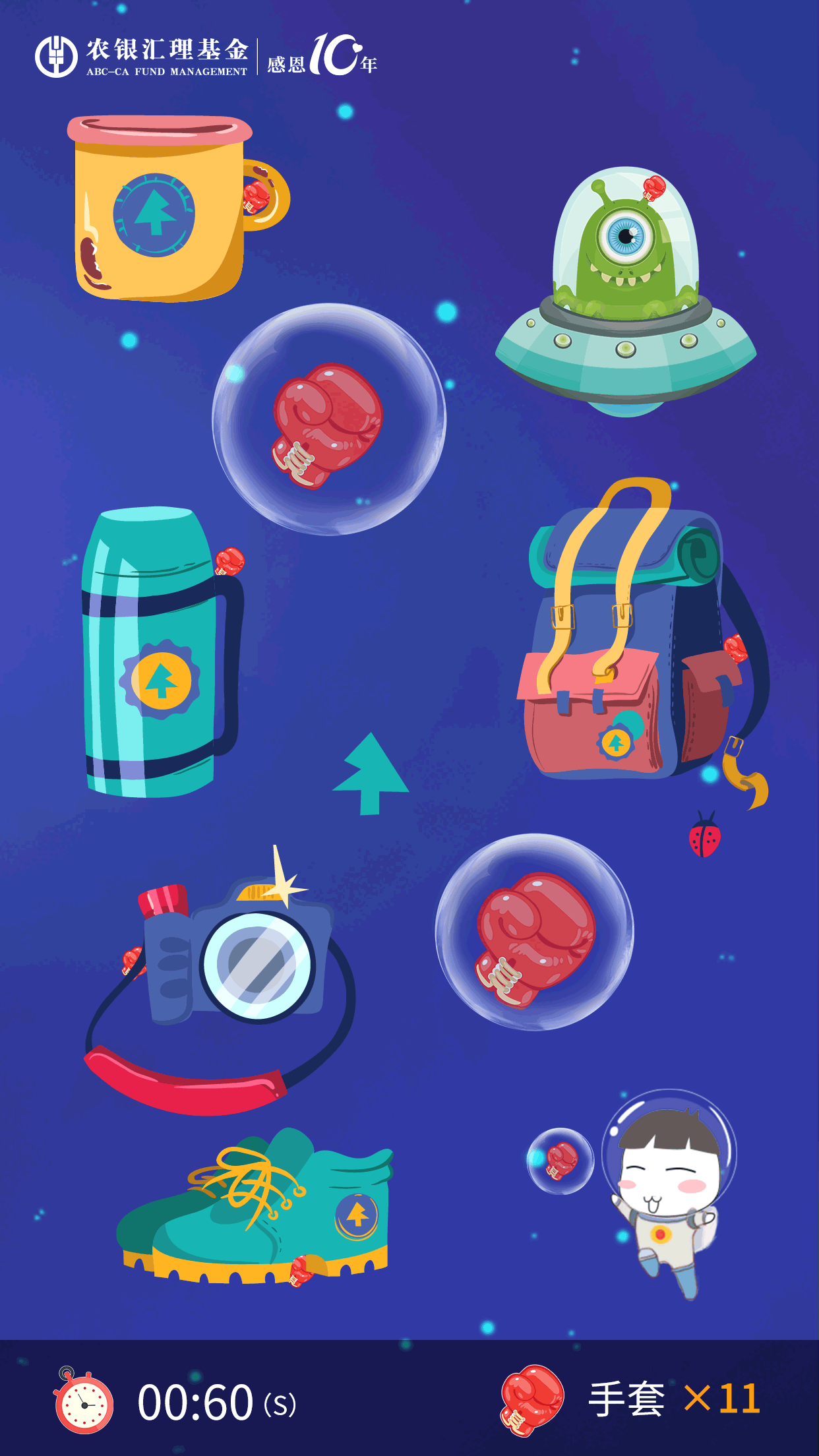Viewport: 819px width, 1456px height.
Task: Tap the glove under the teal shoe
Action: click(300, 1271)
